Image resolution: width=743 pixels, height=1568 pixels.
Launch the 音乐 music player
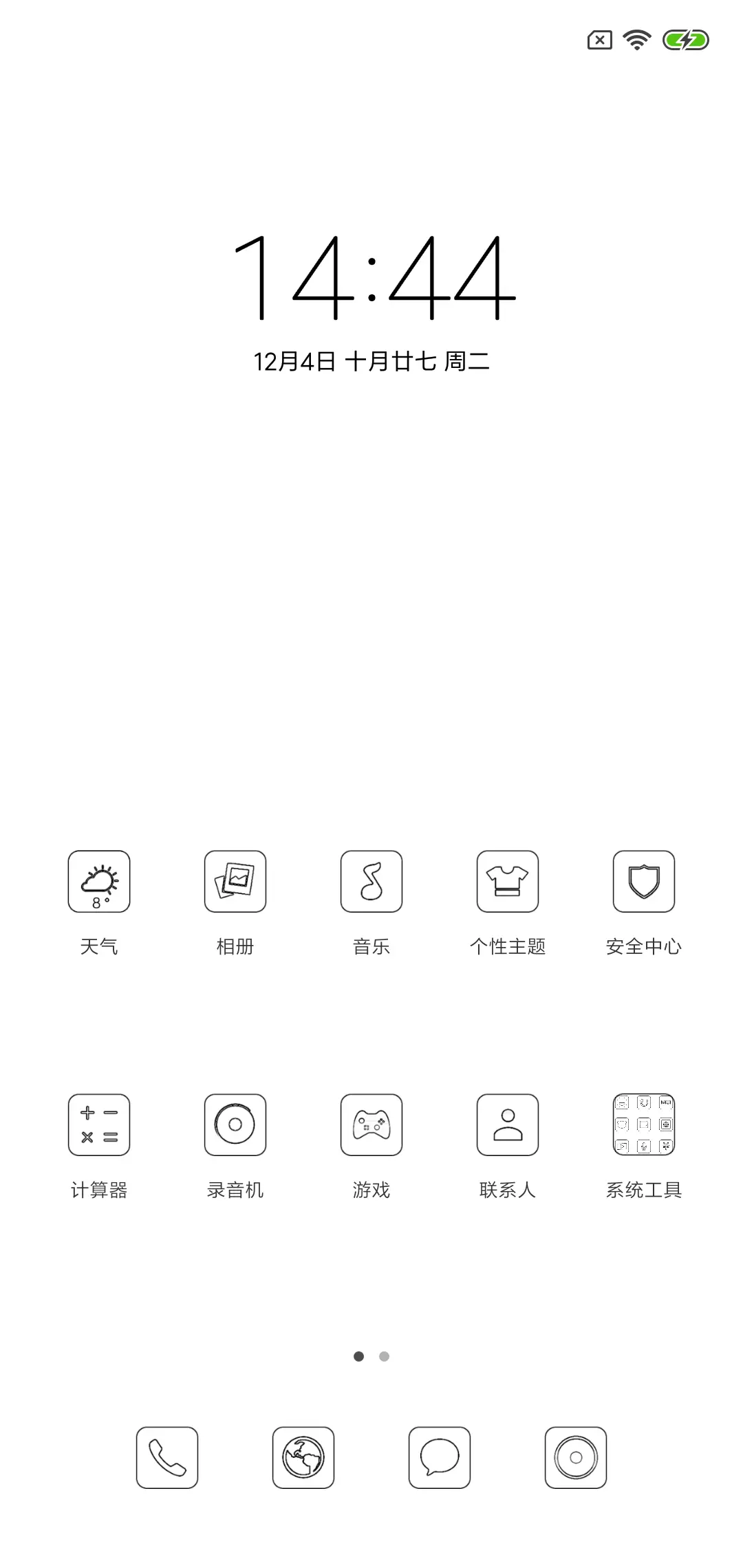pyautogui.click(x=371, y=882)
